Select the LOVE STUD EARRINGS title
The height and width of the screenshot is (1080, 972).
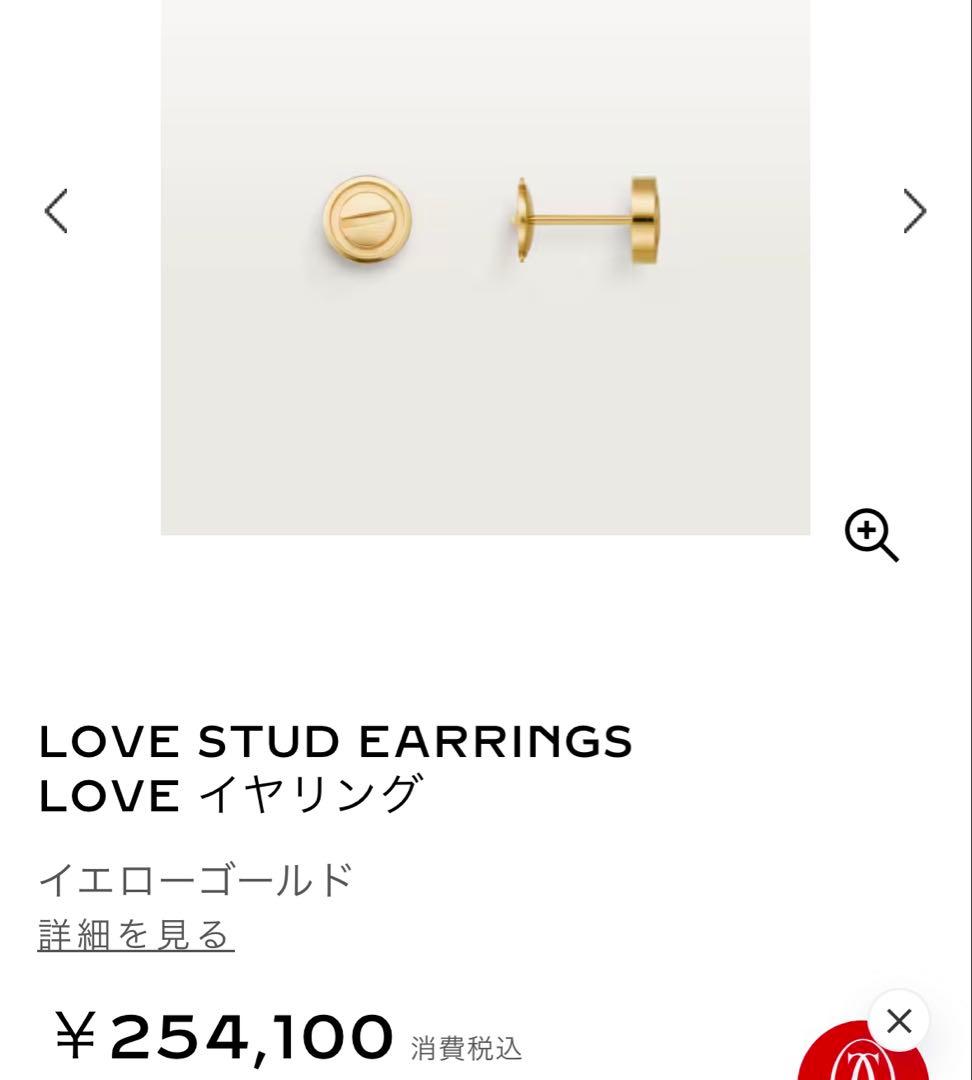tap(335, 739)
